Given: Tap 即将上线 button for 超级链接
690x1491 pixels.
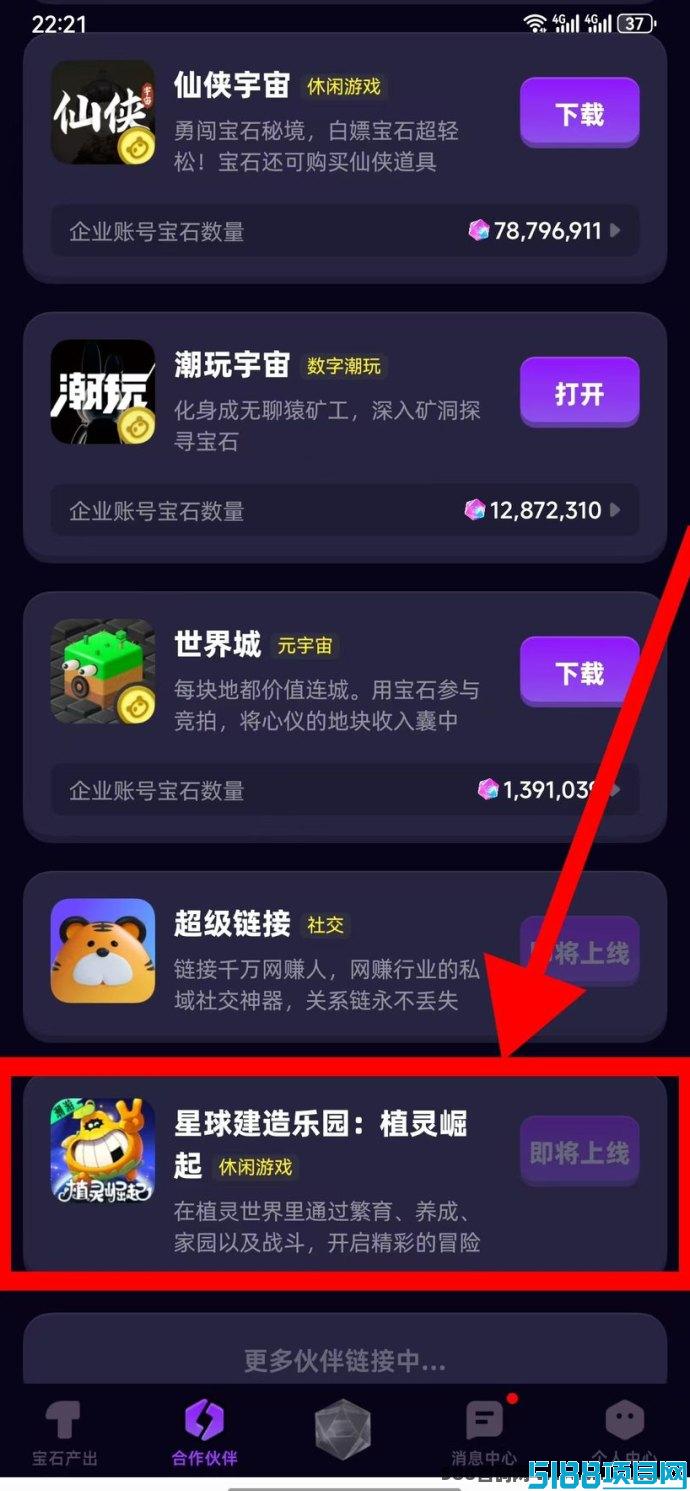Looking at the screenshot, I should (579, 952).
